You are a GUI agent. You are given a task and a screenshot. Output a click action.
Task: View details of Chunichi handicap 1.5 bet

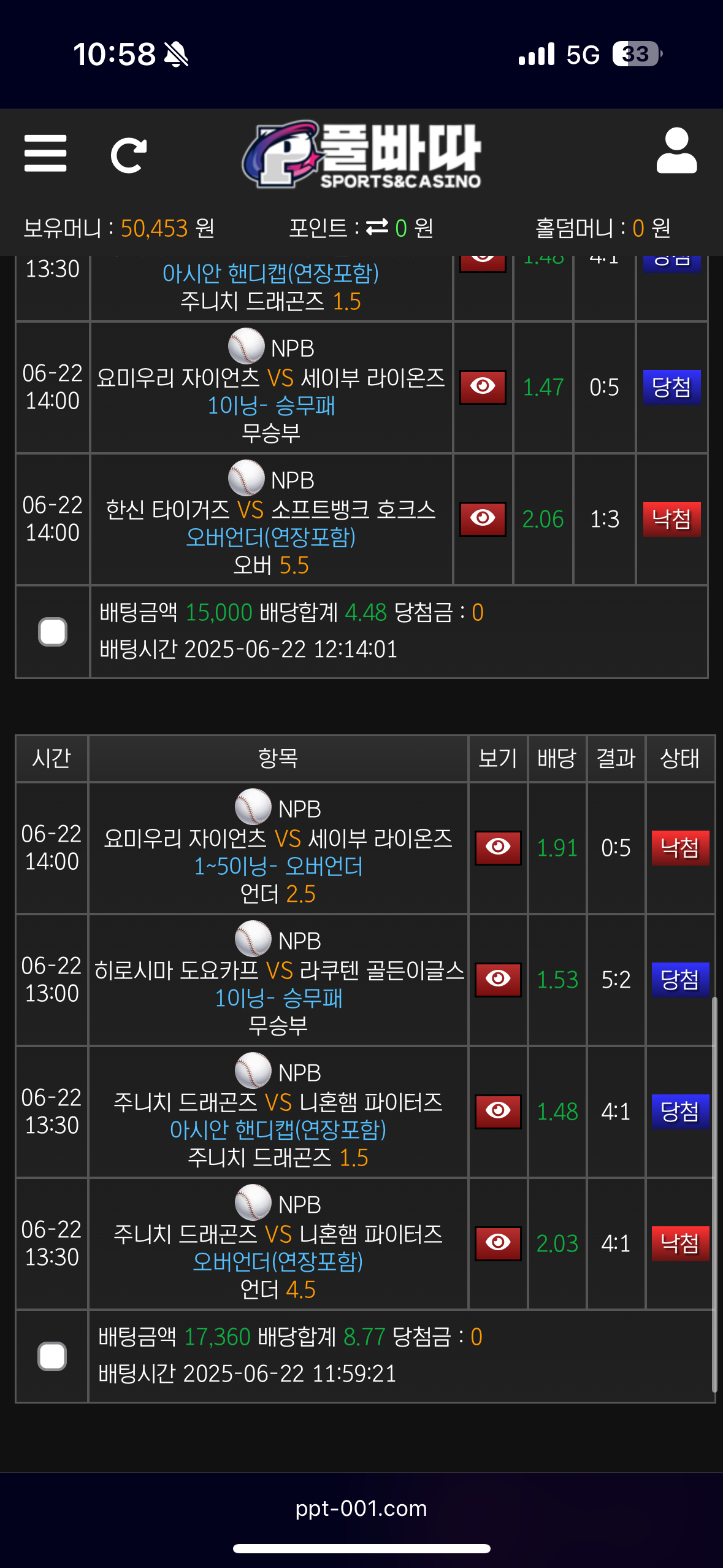click(498, 1112)
